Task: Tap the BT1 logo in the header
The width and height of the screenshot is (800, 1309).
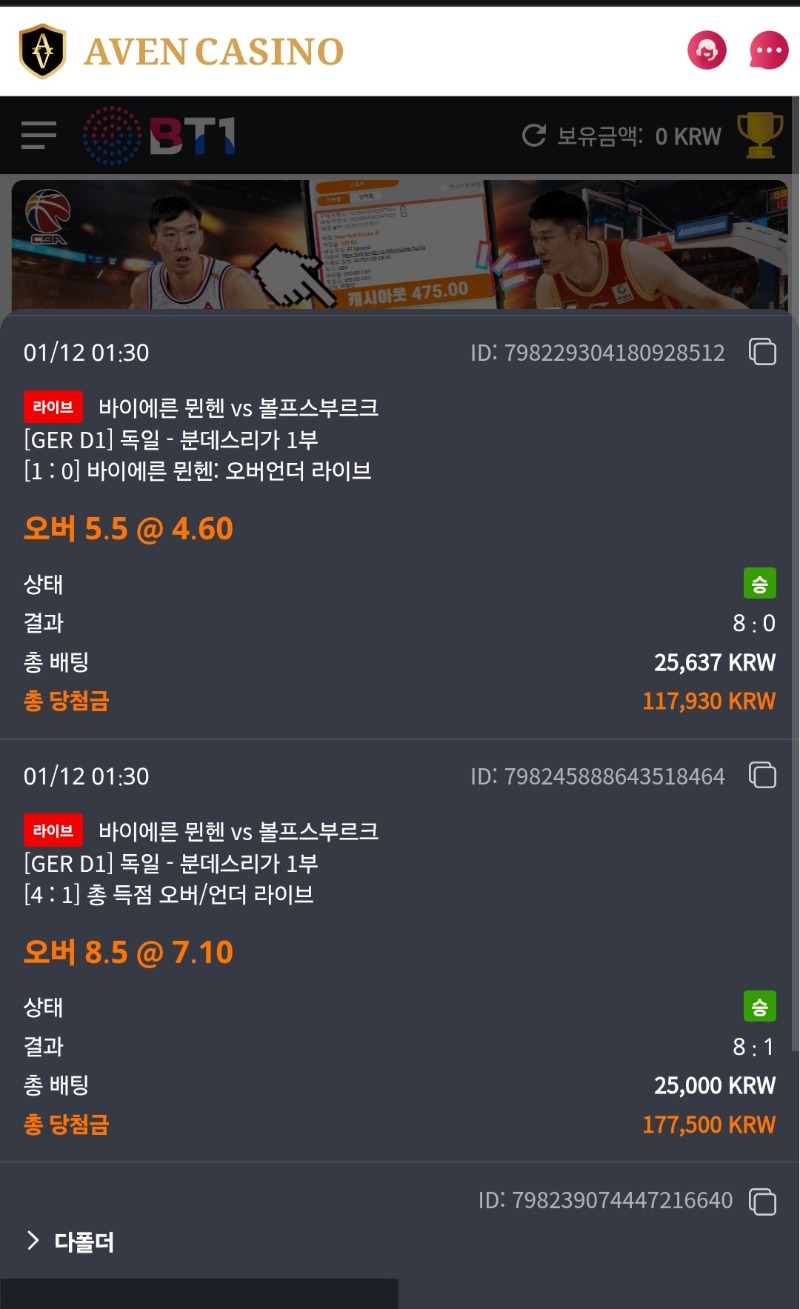Action: pos(160,135)
